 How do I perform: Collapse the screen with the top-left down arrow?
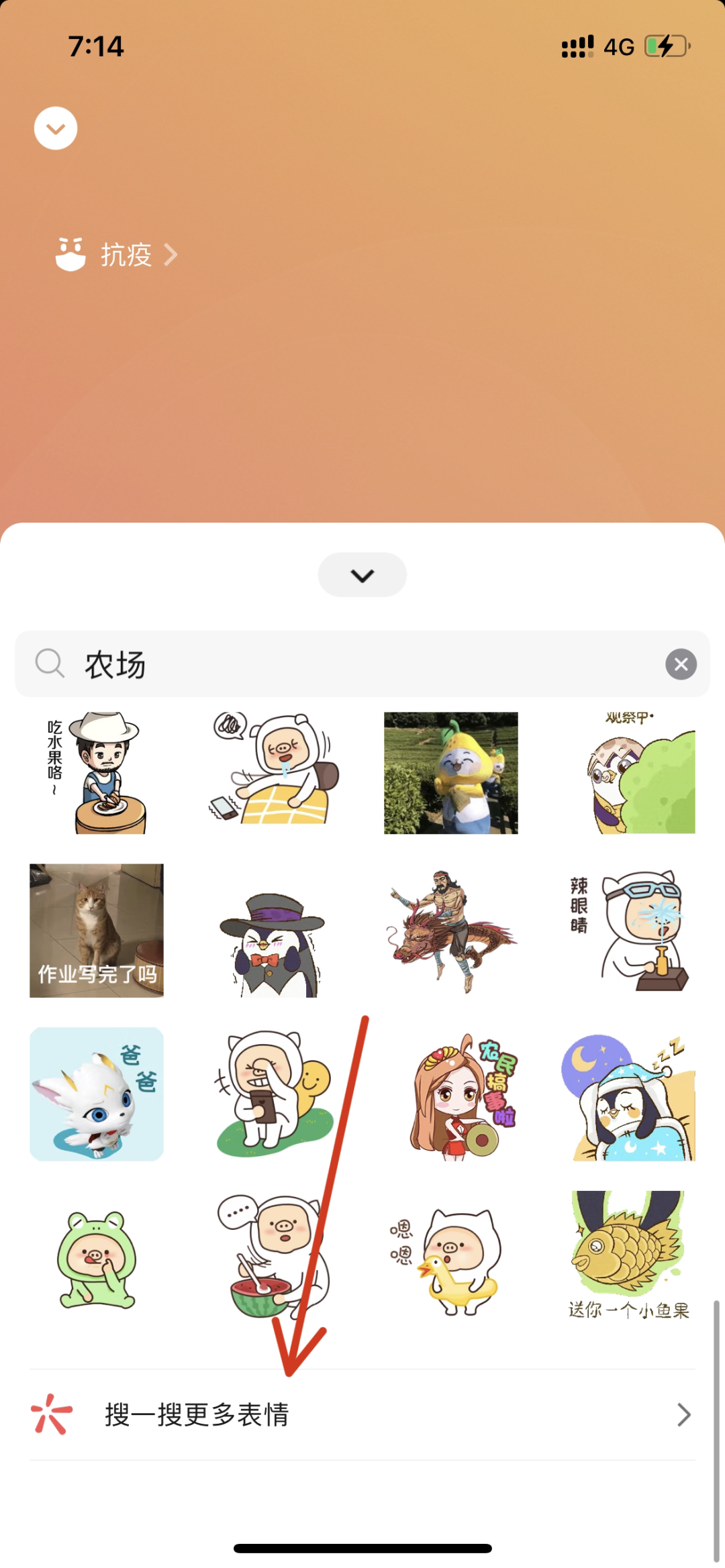[x=56, y=128]
